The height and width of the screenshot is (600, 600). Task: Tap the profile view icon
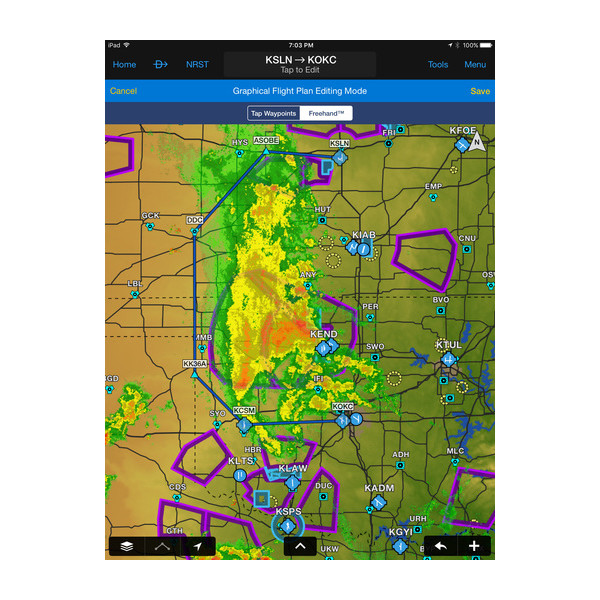coord(162,546)
